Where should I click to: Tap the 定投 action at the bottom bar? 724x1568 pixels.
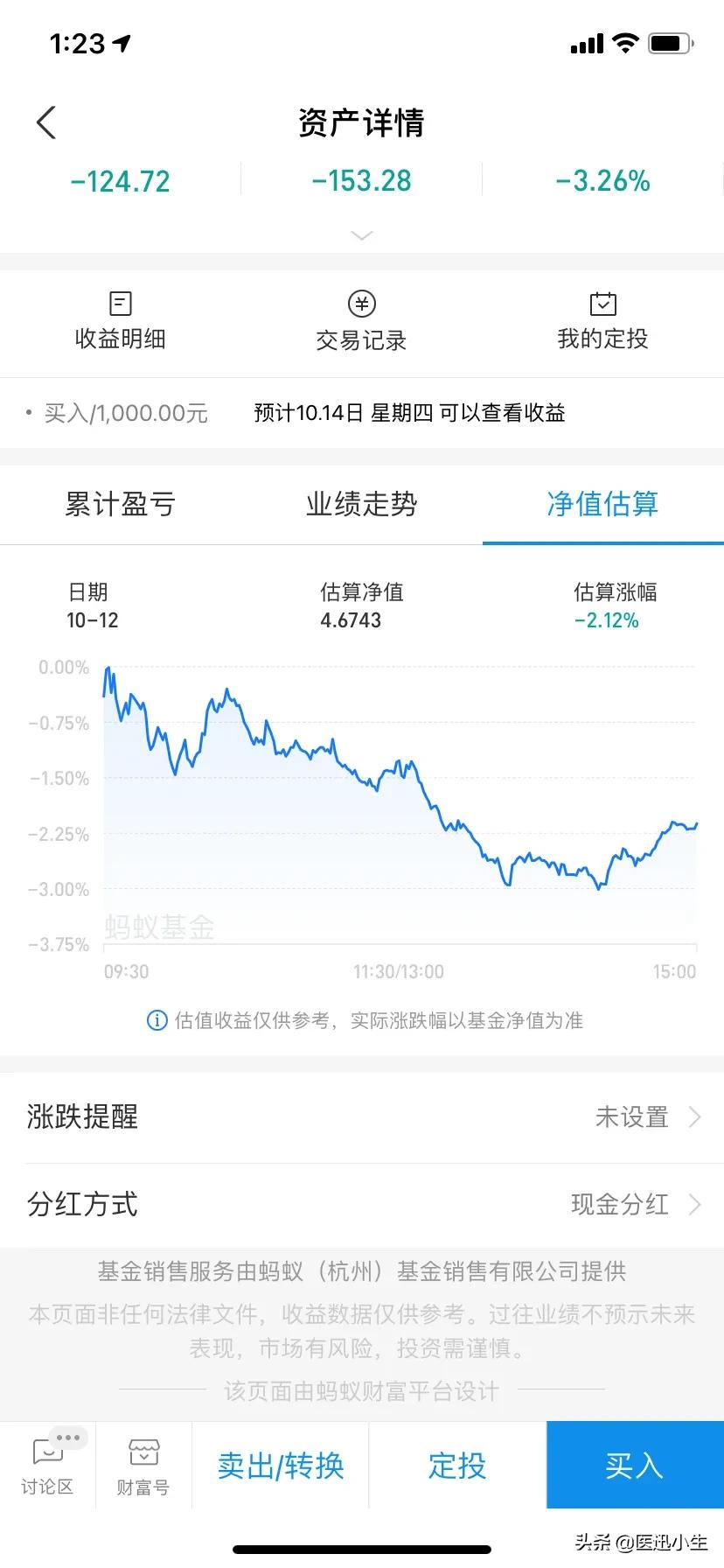click(x=456, y=1465)
